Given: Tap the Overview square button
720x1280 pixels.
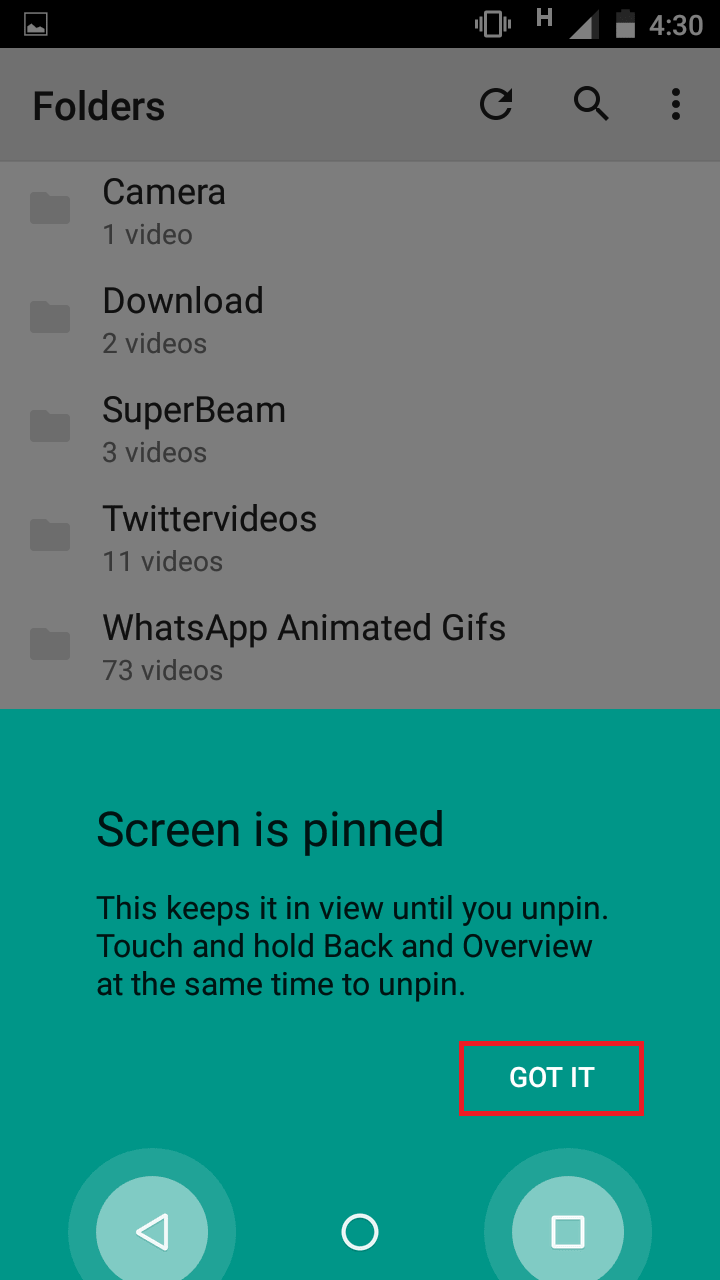Looking at the screenshot, I should coord(566,1232).
